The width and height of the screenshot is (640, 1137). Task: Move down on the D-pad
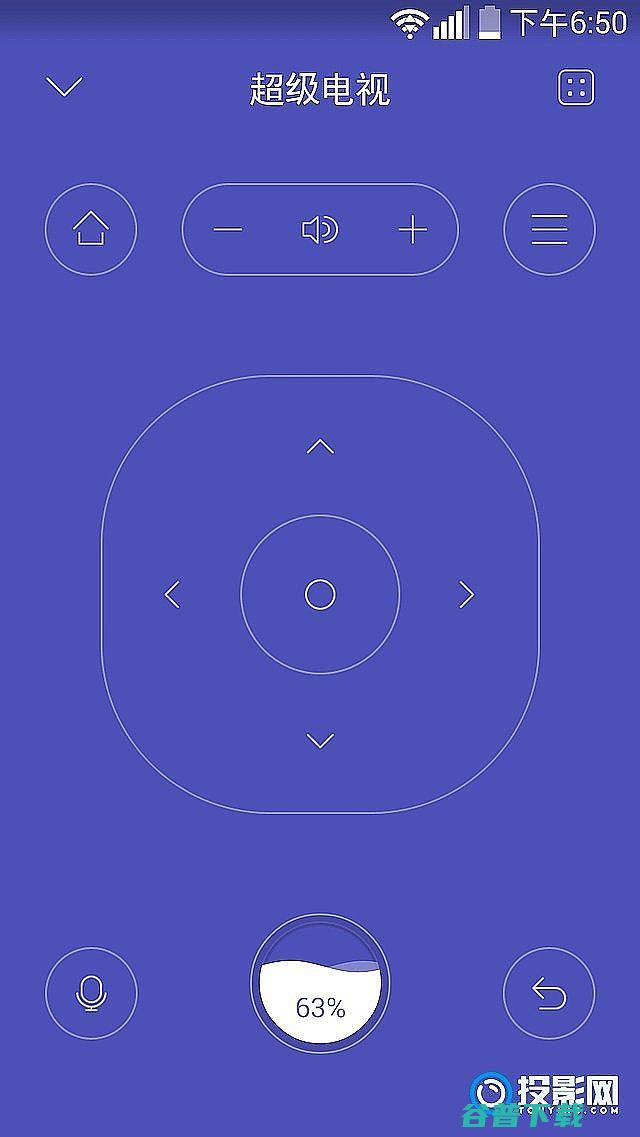tap(320, 741)
